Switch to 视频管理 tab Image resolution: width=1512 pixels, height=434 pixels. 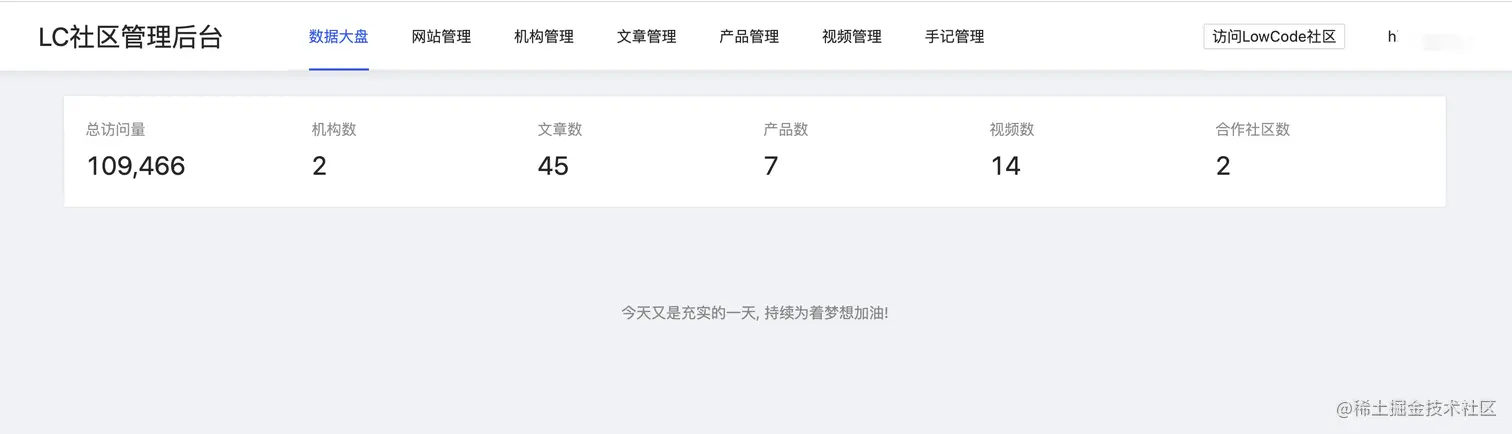point(852,37)
